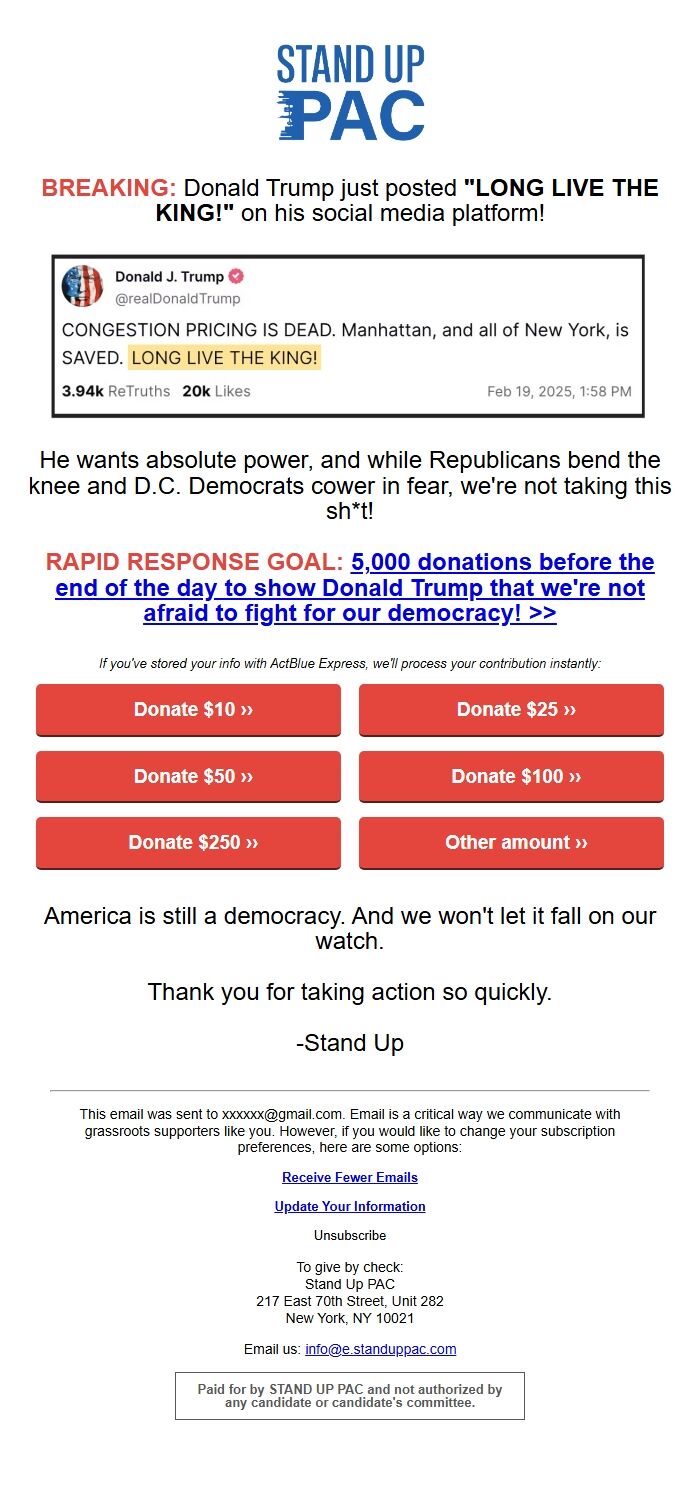This screenshot has height=1509, width=700.
Task: Open the Receive Fewer Emails link
Action: click(350, 1177)
